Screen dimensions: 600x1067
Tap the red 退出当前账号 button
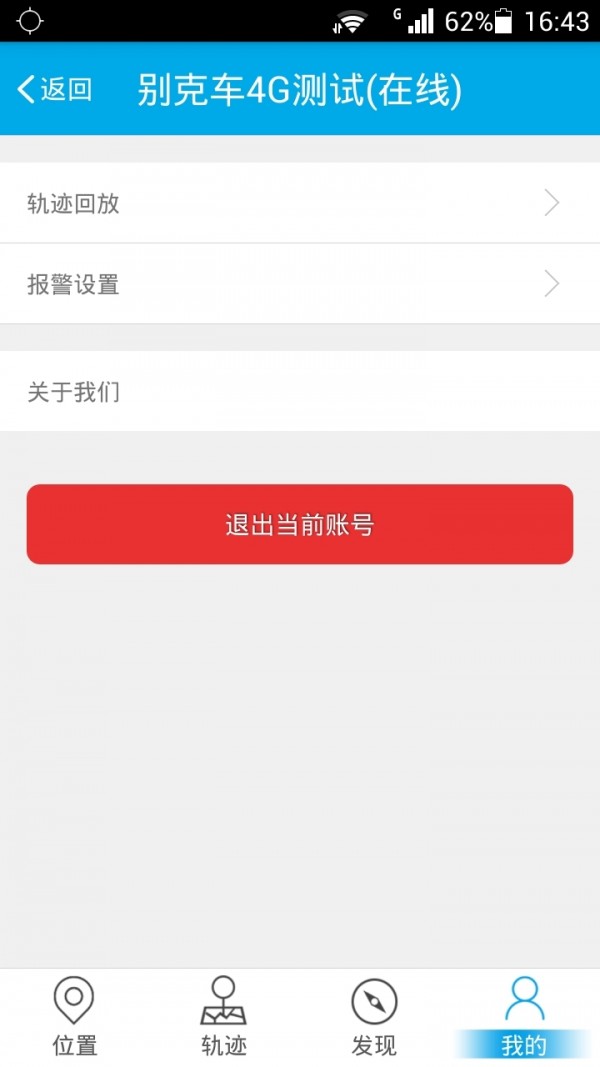pos(300,524)
